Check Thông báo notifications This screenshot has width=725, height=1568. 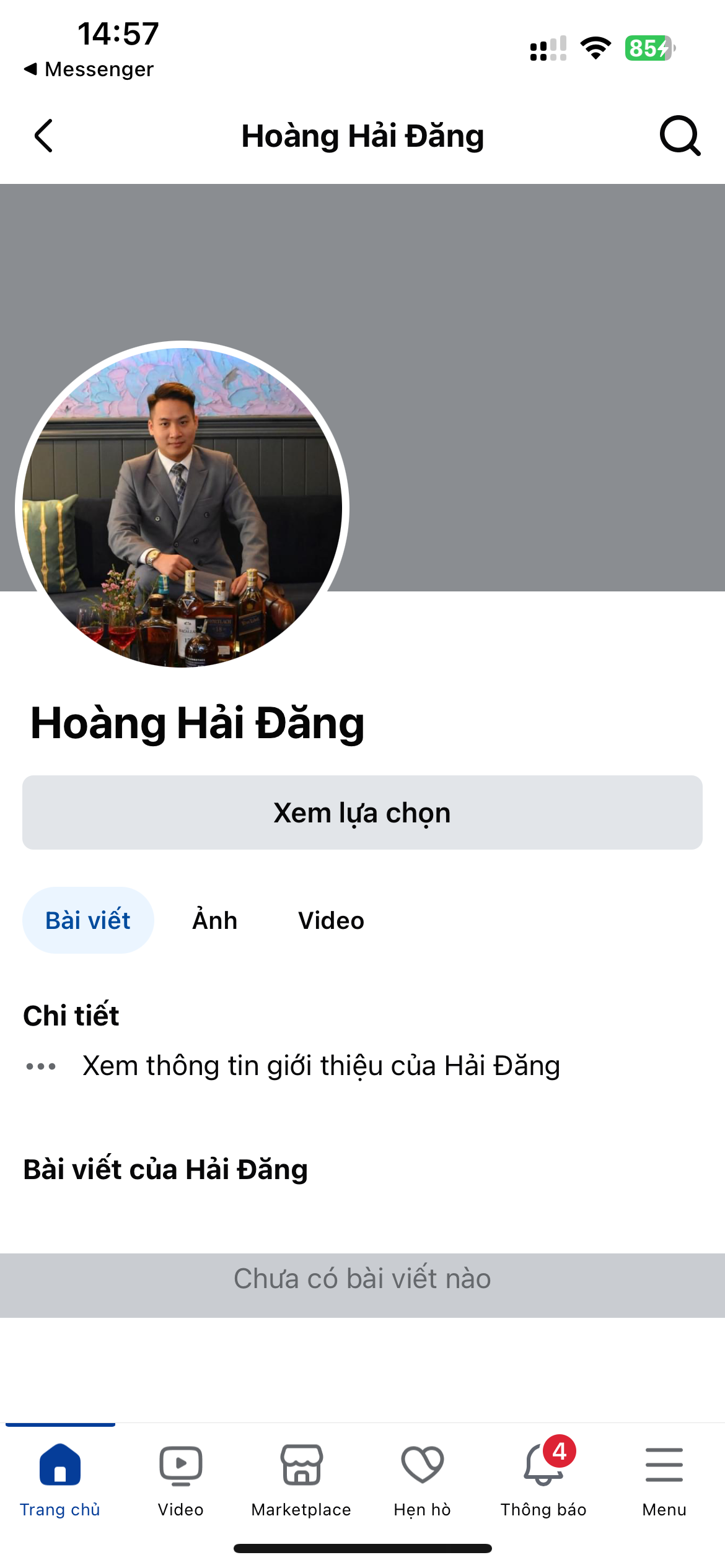pyautogui.click(x=543, y=1478)
